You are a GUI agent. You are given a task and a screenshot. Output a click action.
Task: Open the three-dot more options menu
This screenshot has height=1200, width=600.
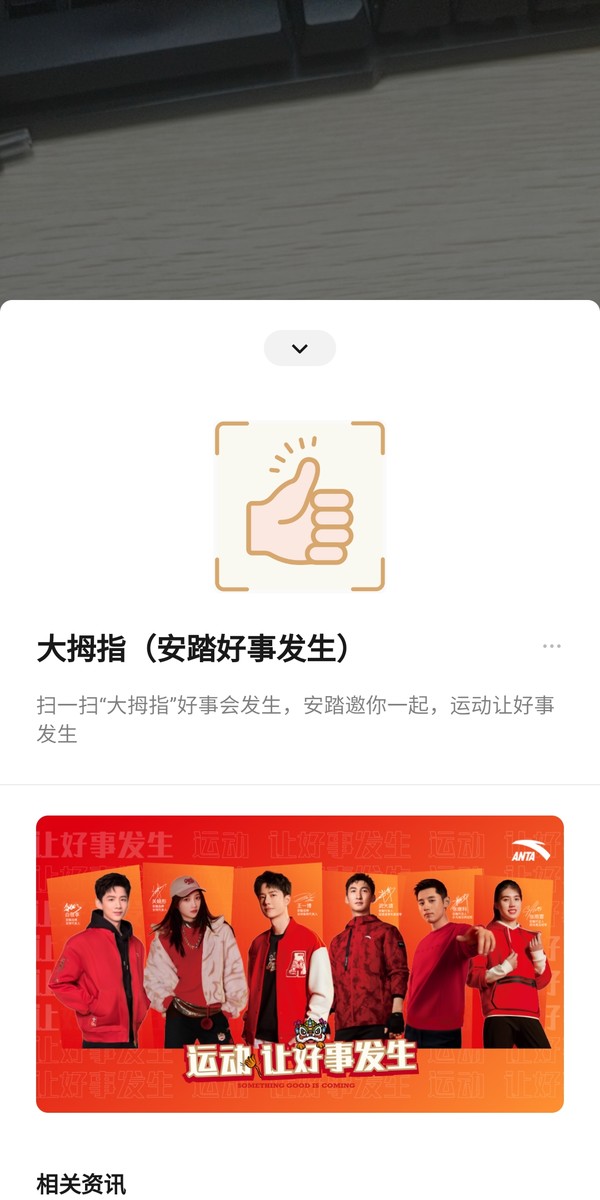(551, 646)
